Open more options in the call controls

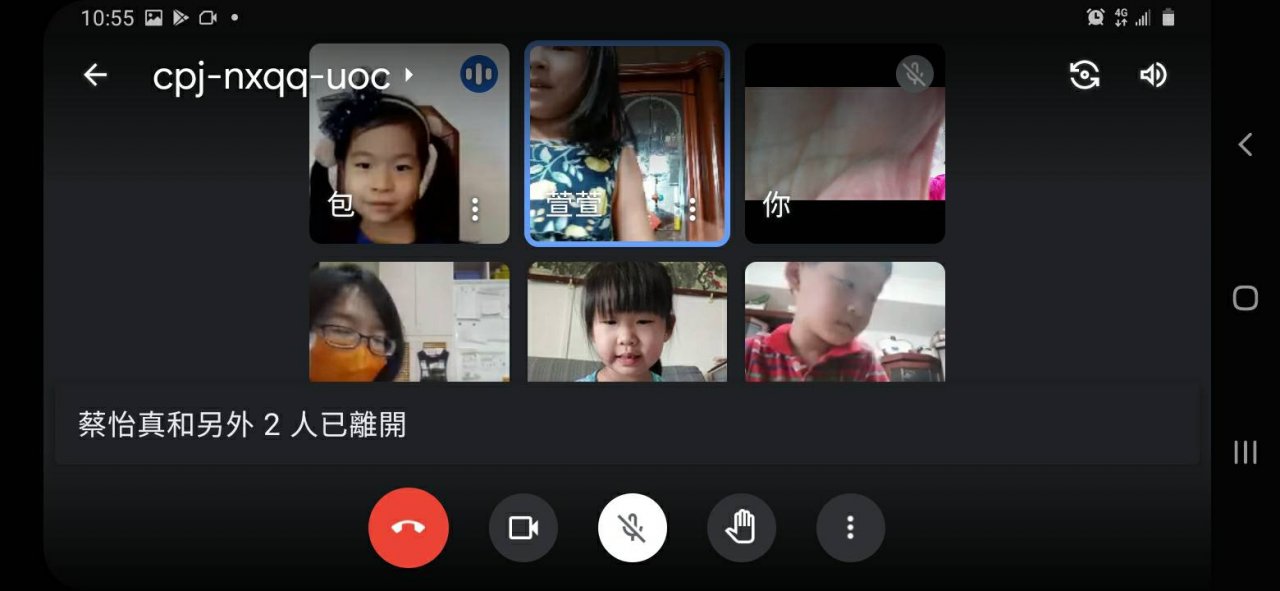point(850,528)
